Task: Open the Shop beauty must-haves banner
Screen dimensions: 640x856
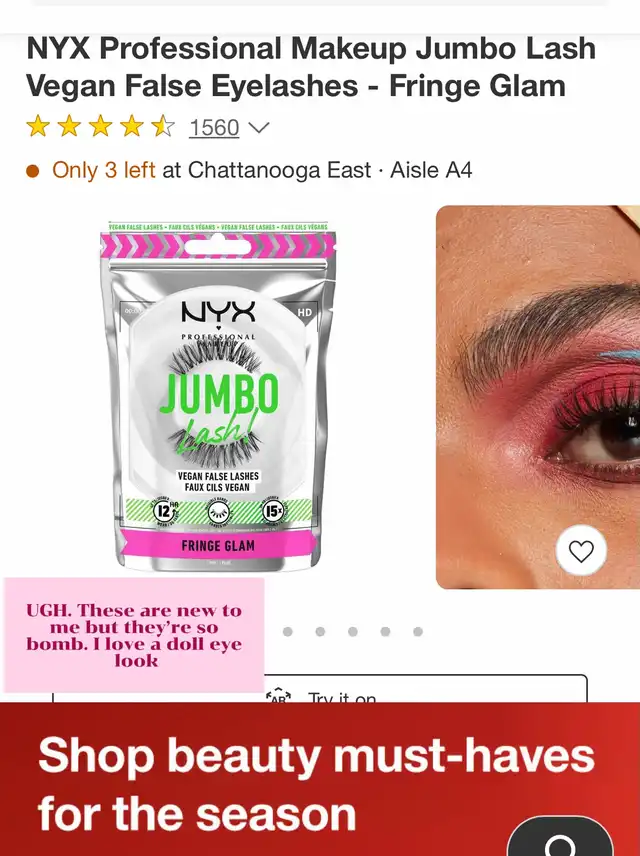Action: 300,782
